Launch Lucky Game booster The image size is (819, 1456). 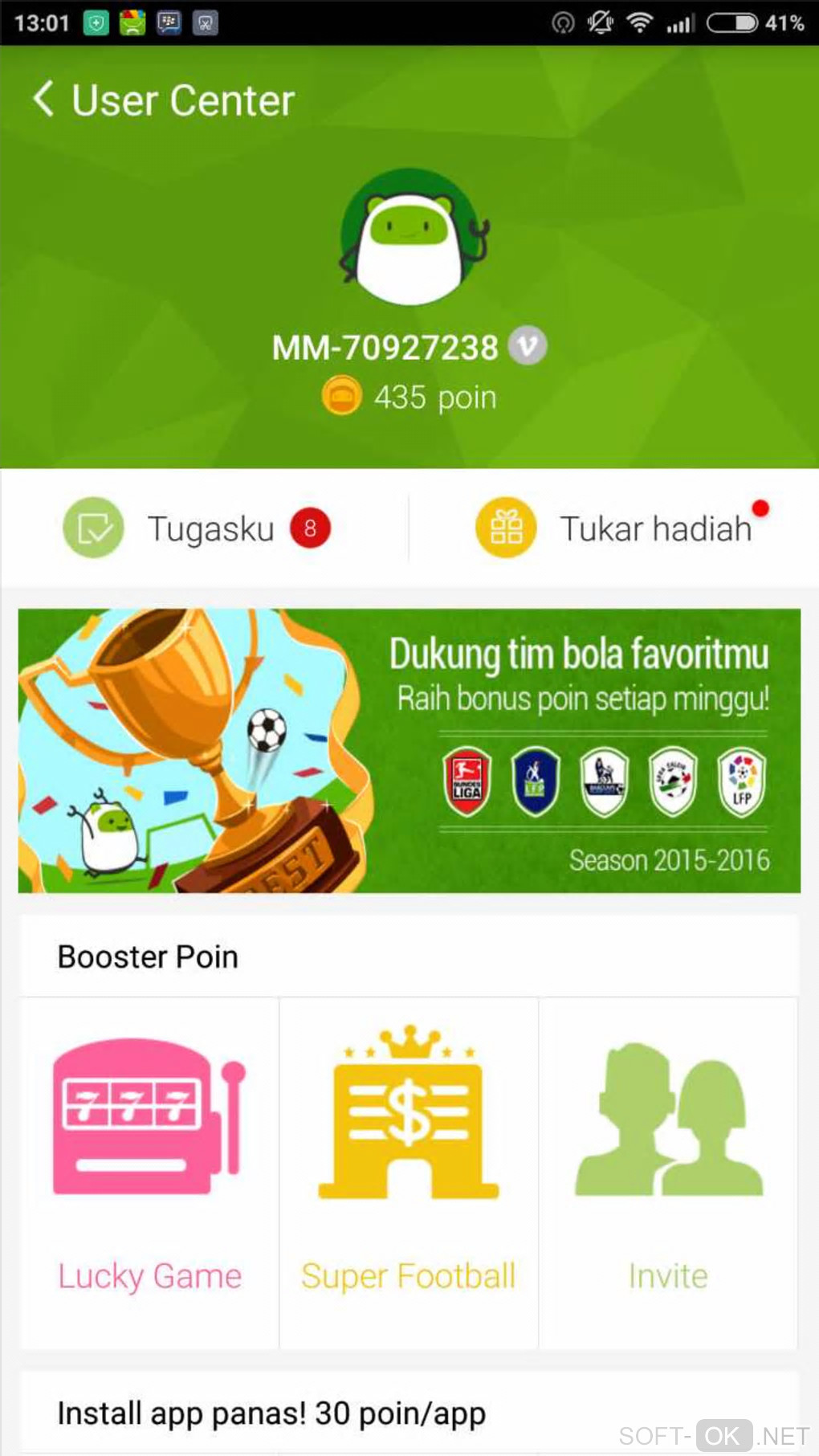pos(150,1173)
